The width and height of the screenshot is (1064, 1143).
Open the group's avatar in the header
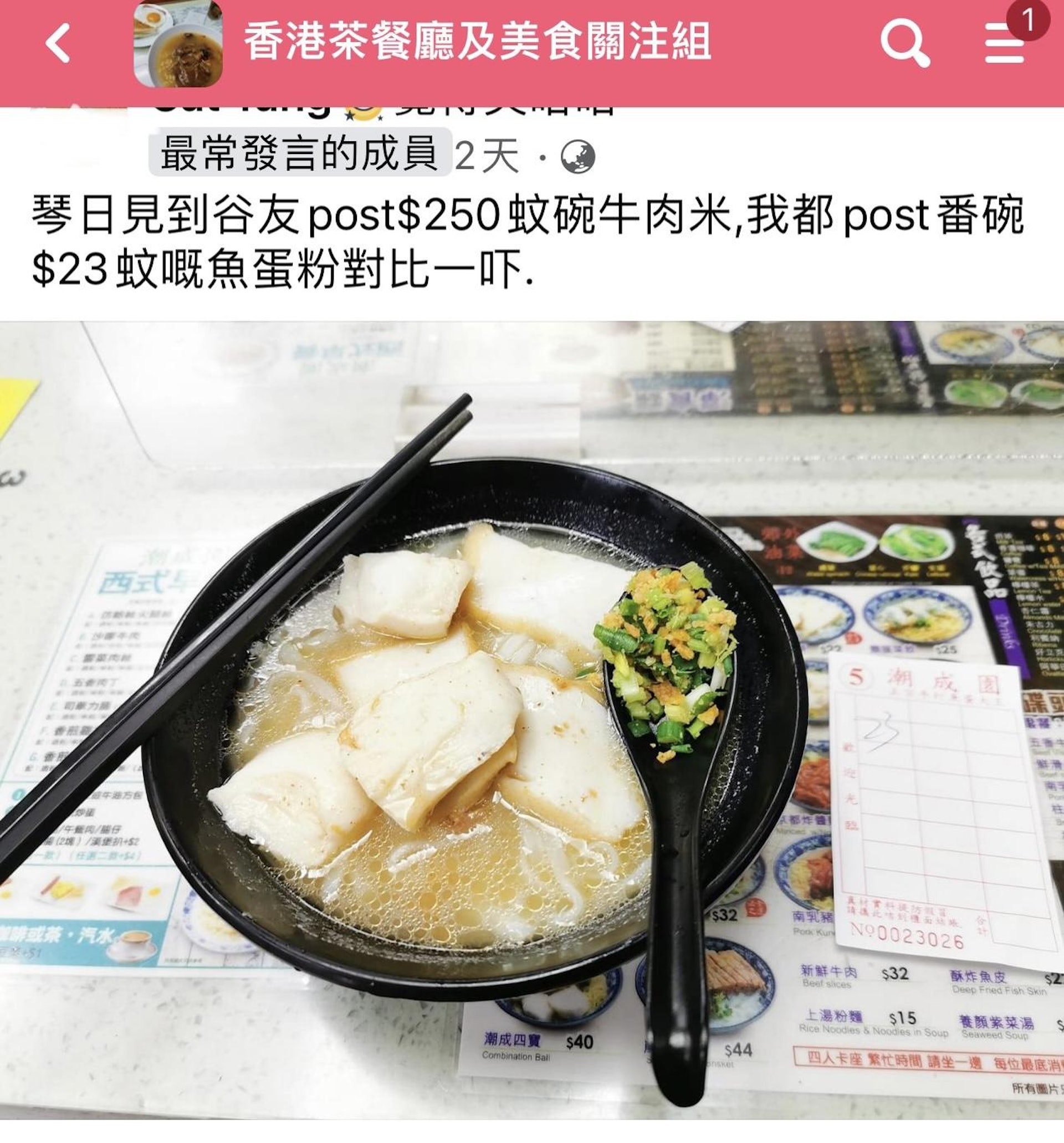pyautogui.click(x=178, y=44)
